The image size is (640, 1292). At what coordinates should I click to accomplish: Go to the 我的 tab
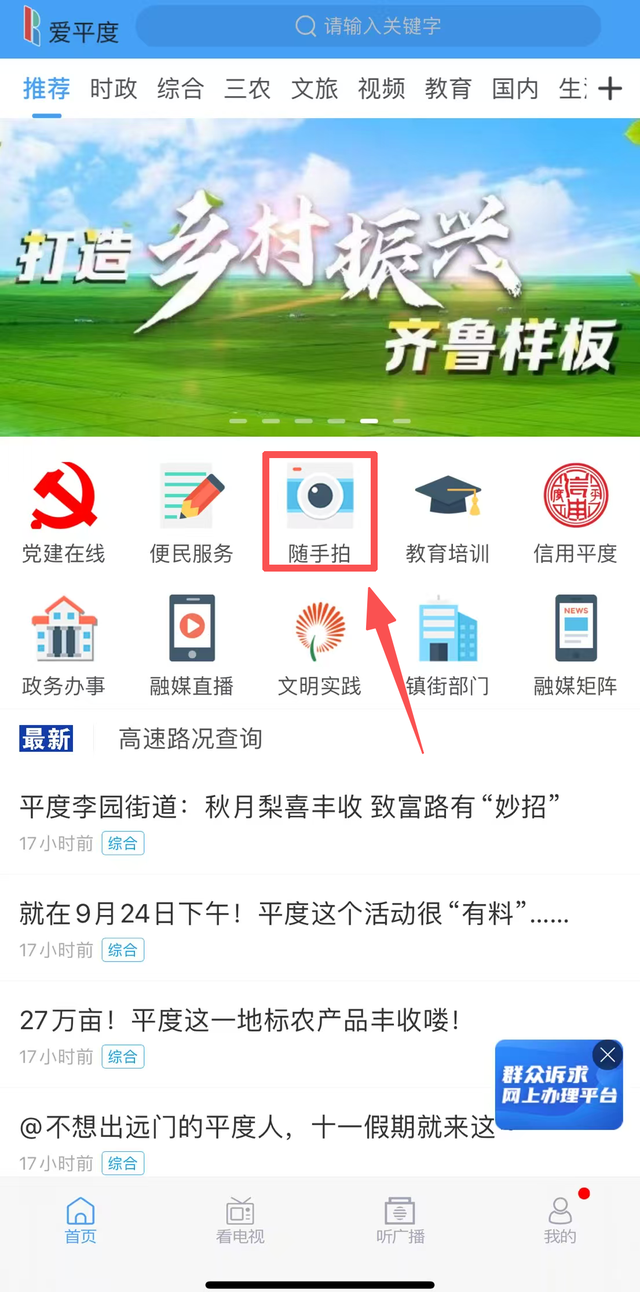[560, 1220]
